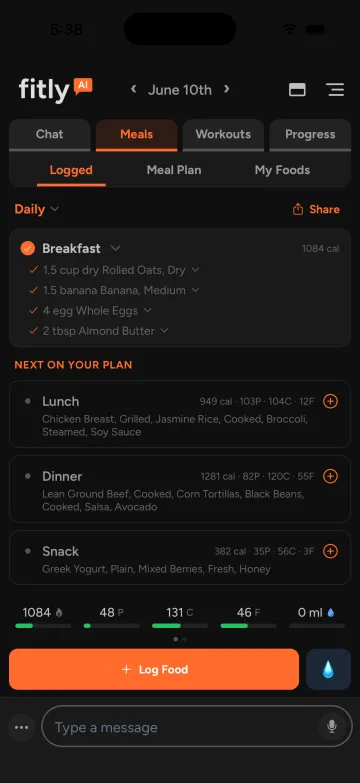Open the card icon in header
This screenshot has height=783, width=360.
[x=297, y=90]
